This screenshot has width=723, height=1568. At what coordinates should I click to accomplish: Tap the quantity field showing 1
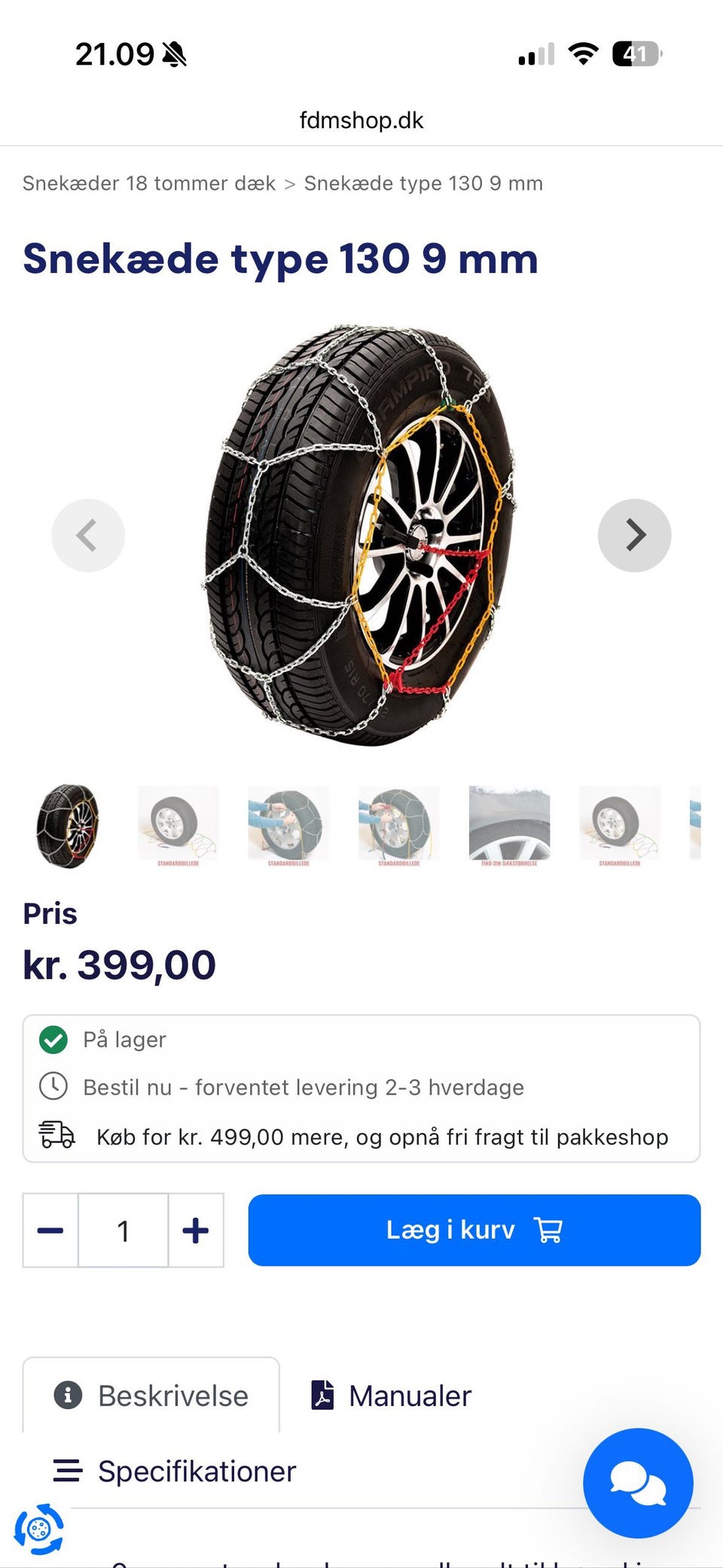pyautogui.click(x=124, y=1230)
